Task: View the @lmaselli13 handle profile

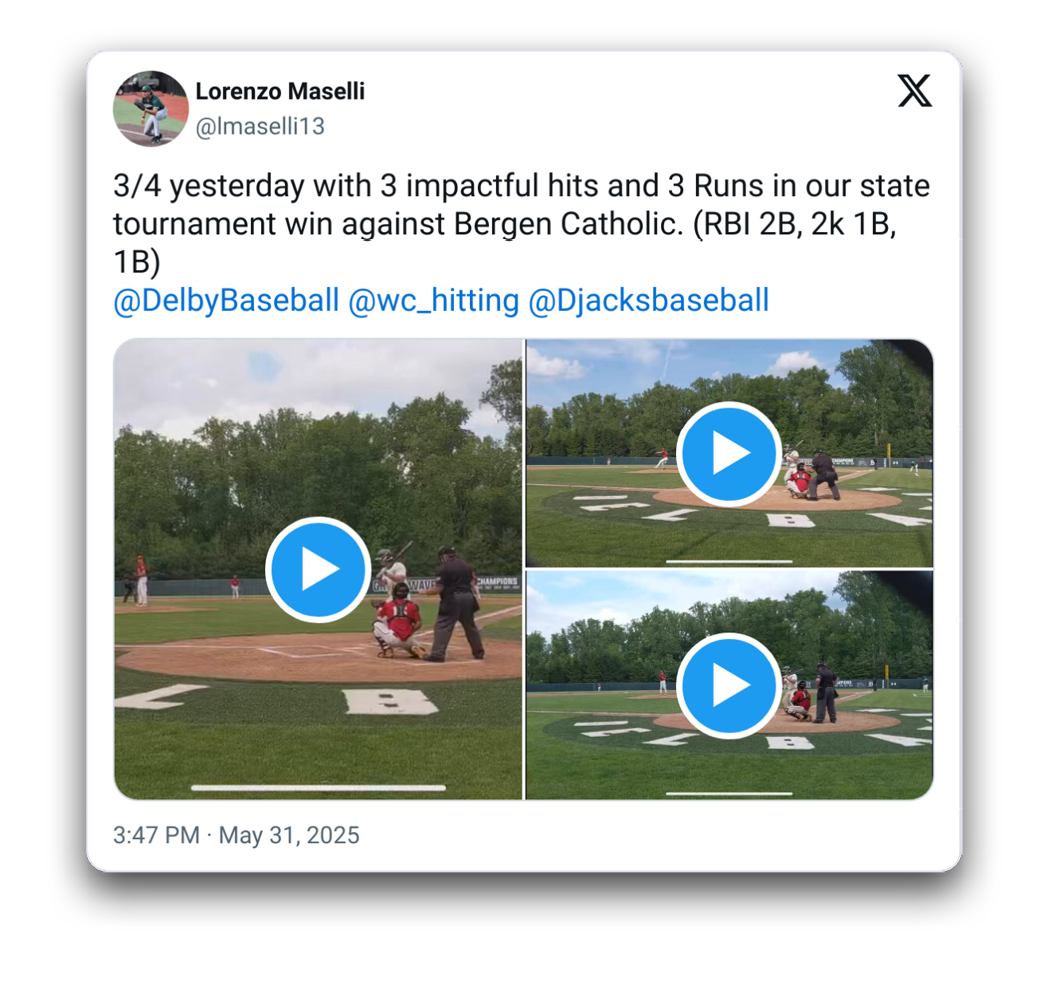Action: point(260,127)
